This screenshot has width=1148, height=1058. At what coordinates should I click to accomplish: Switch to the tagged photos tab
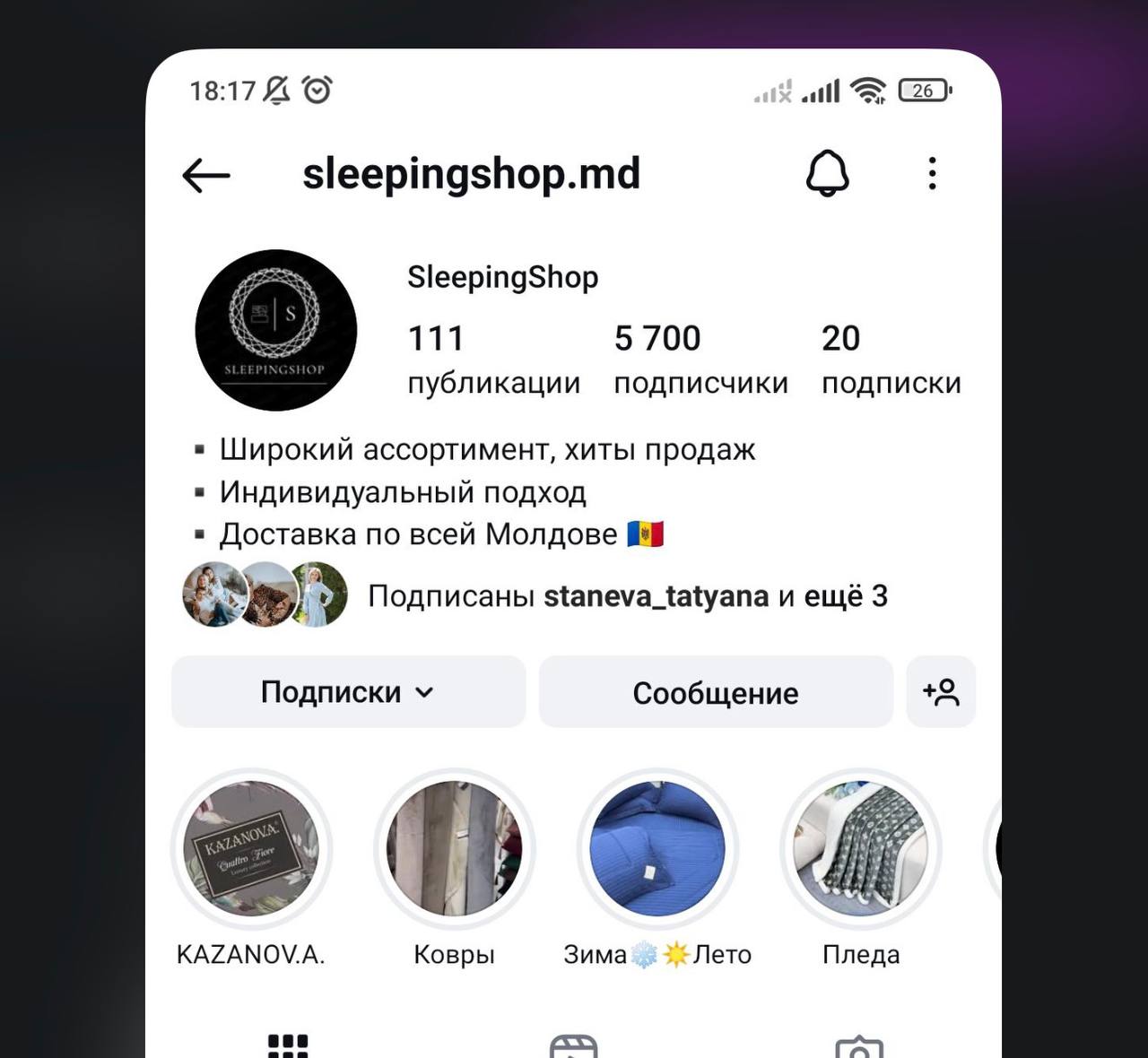(x=859, y=1045)
